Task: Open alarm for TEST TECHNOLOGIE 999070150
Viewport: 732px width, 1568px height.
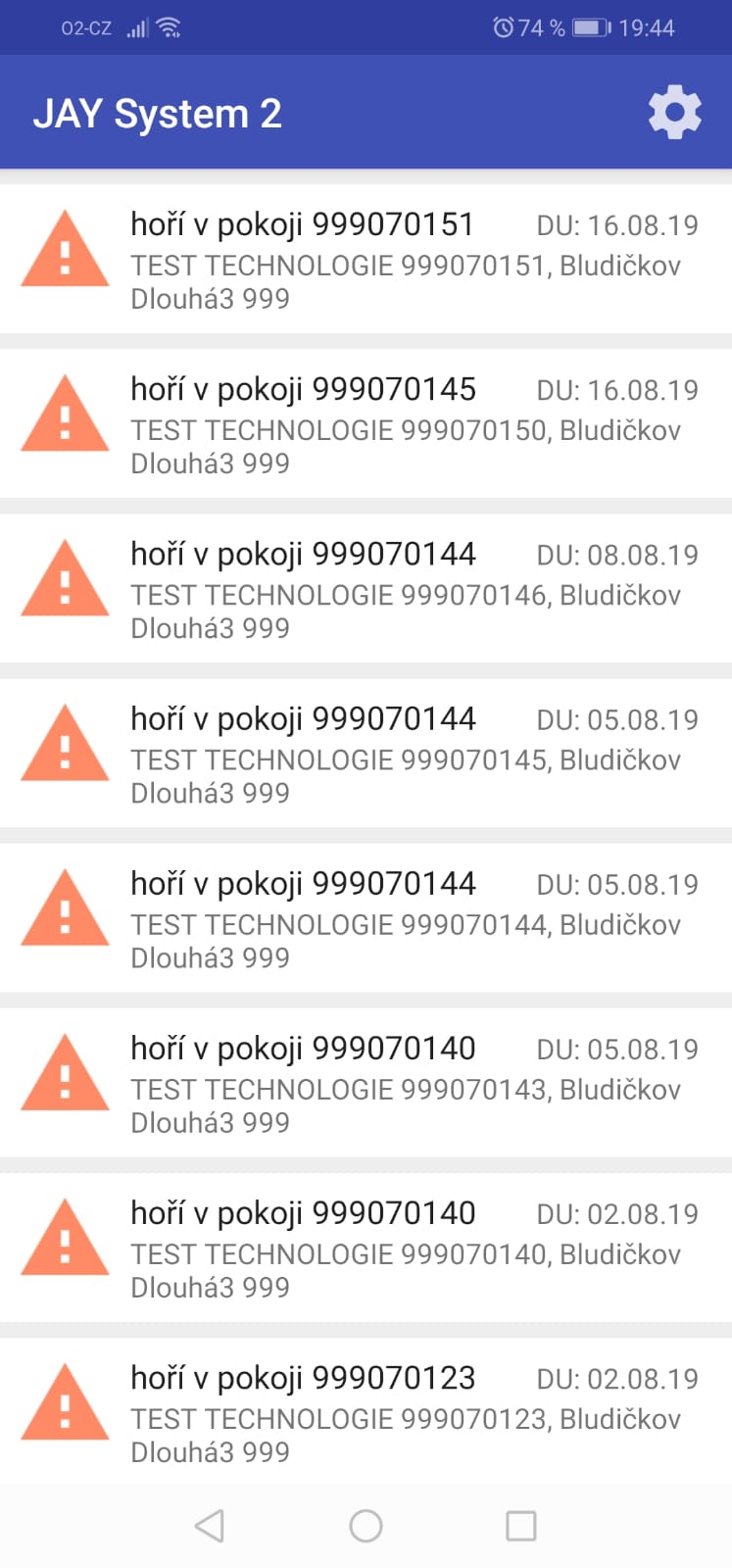Action: [x=366, y=423]
